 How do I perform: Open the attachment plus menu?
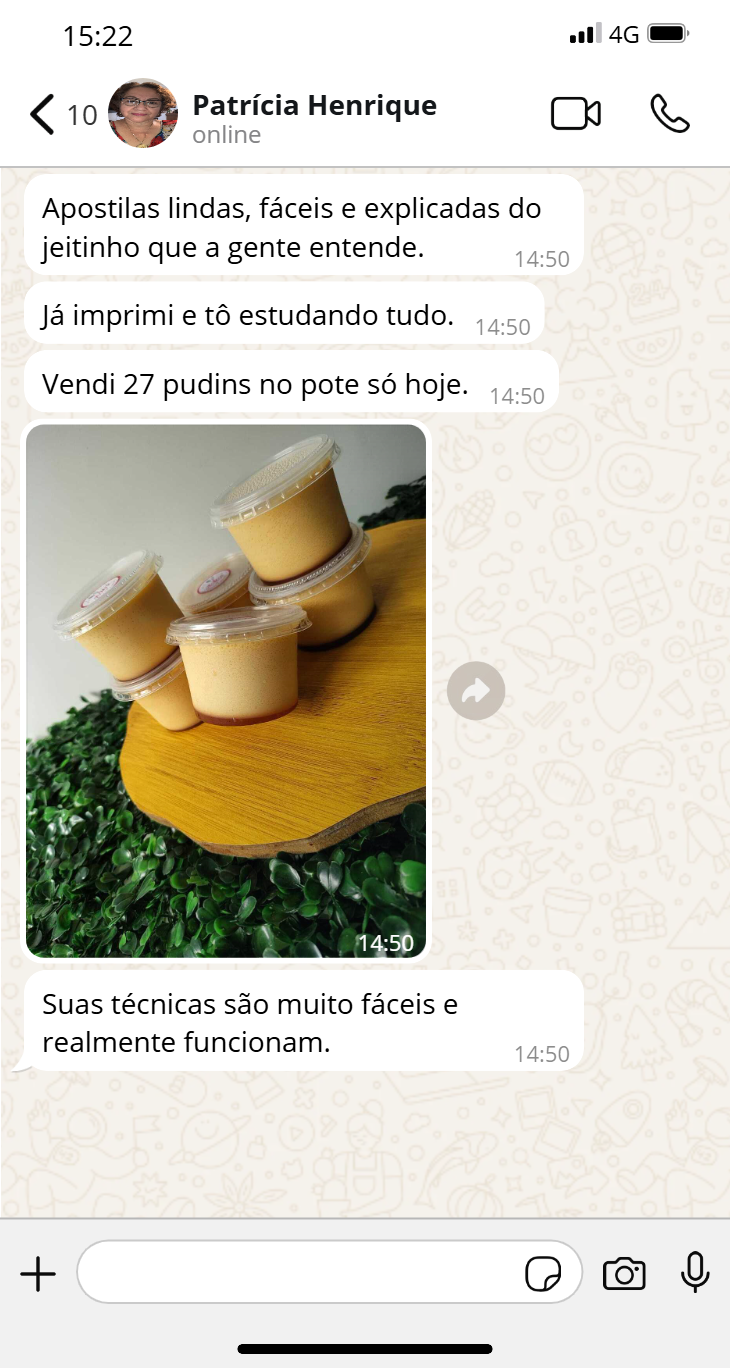pyautogui.click(x=38, y=1274)
